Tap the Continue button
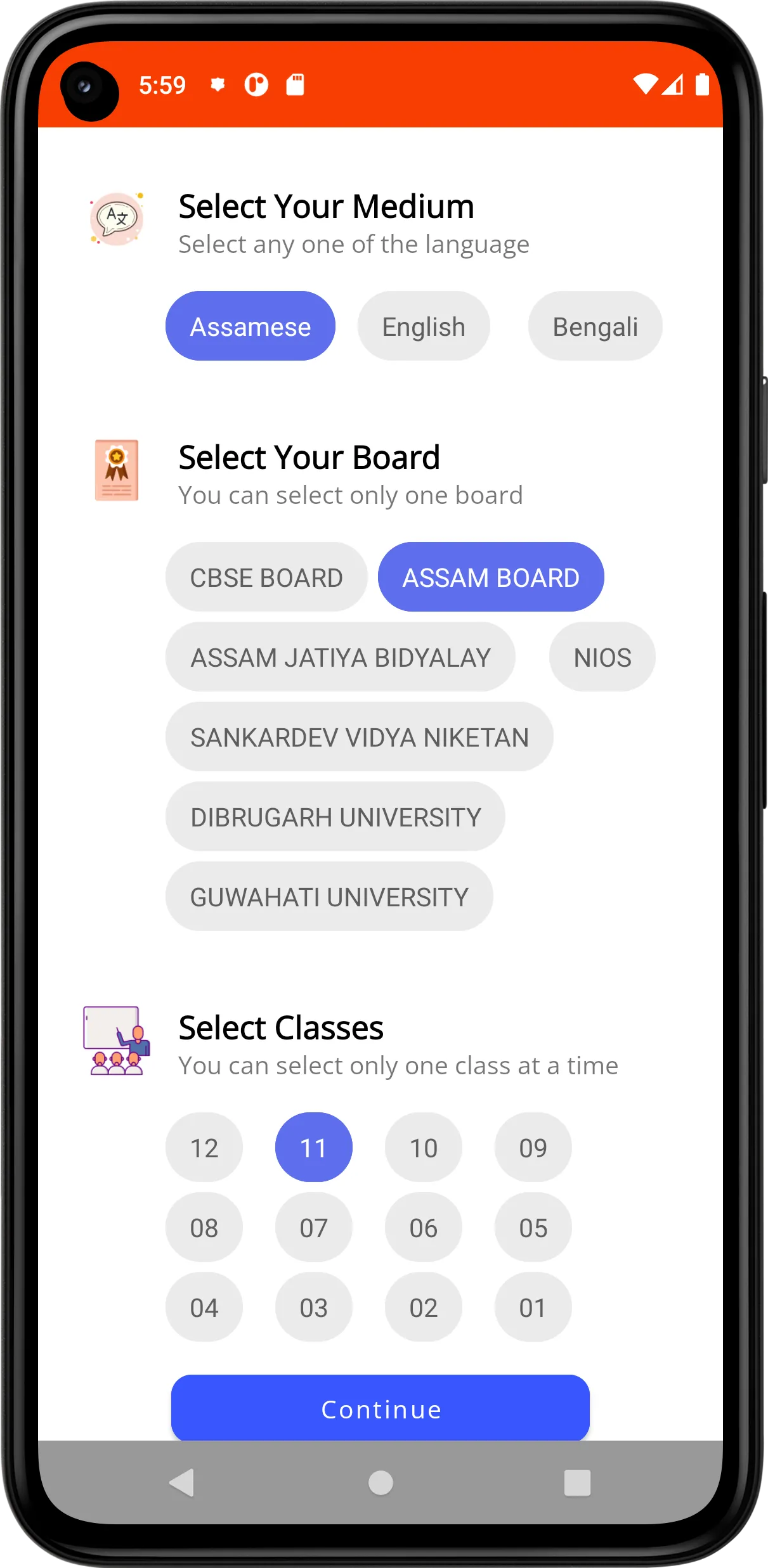This screenshot has width=768, height=1568. [x=381, y=1408]
